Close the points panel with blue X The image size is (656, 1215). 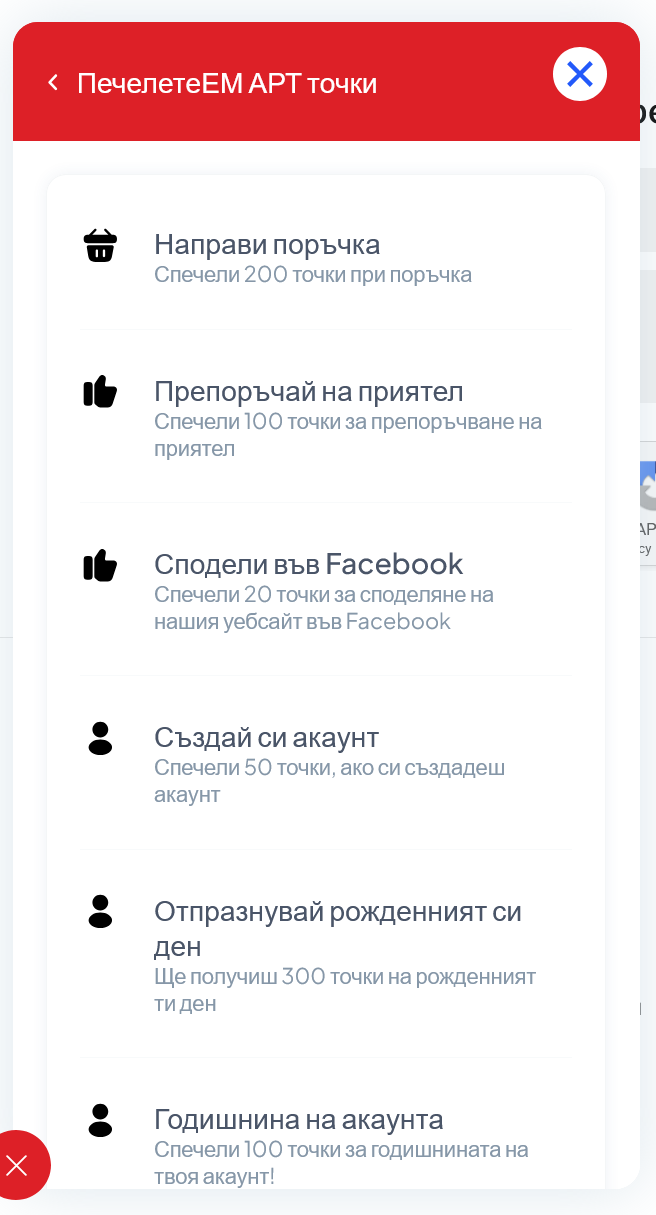pyautogui.click(x=580, y=74)
